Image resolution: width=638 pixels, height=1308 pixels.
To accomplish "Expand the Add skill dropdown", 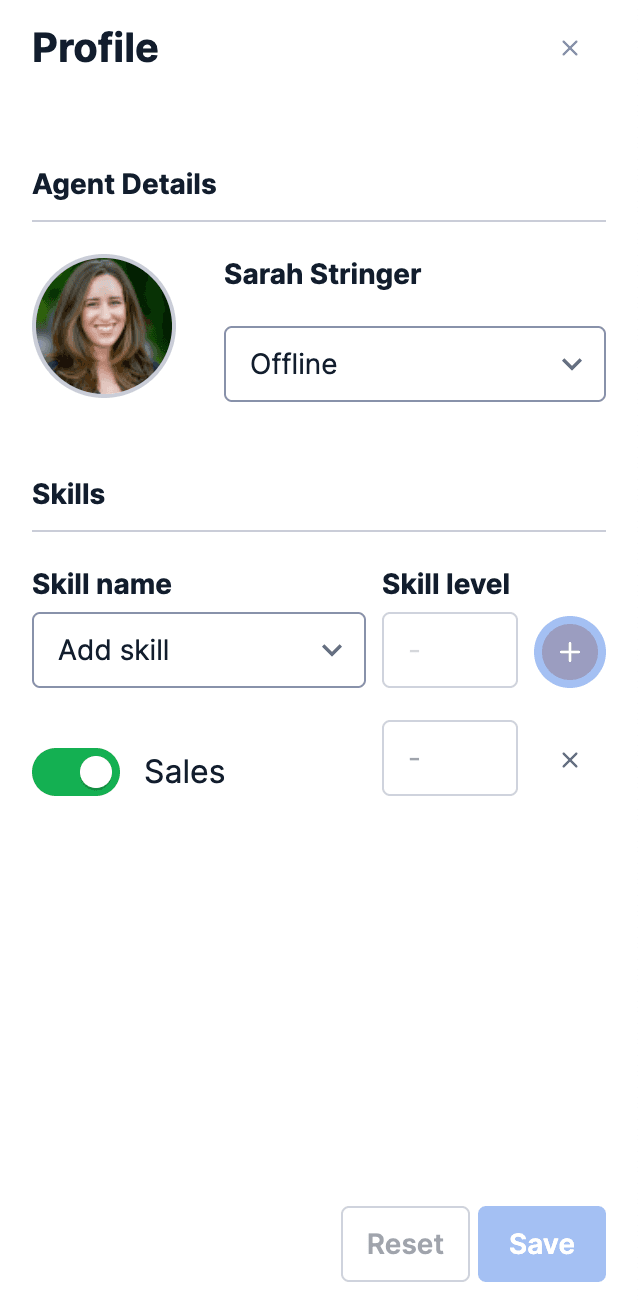I will [199, 650].
